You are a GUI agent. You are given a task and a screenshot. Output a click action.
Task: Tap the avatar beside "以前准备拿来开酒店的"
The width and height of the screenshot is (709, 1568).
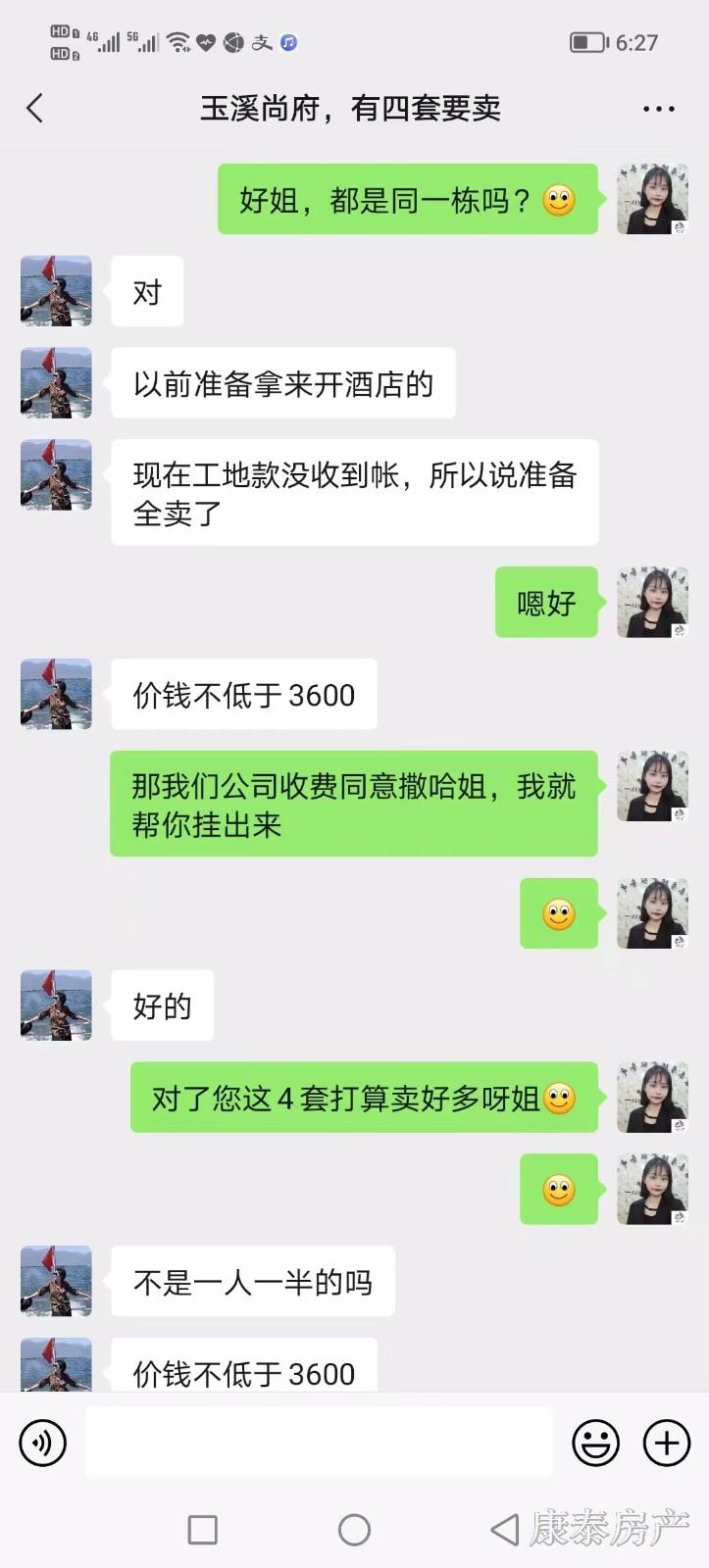56,383
